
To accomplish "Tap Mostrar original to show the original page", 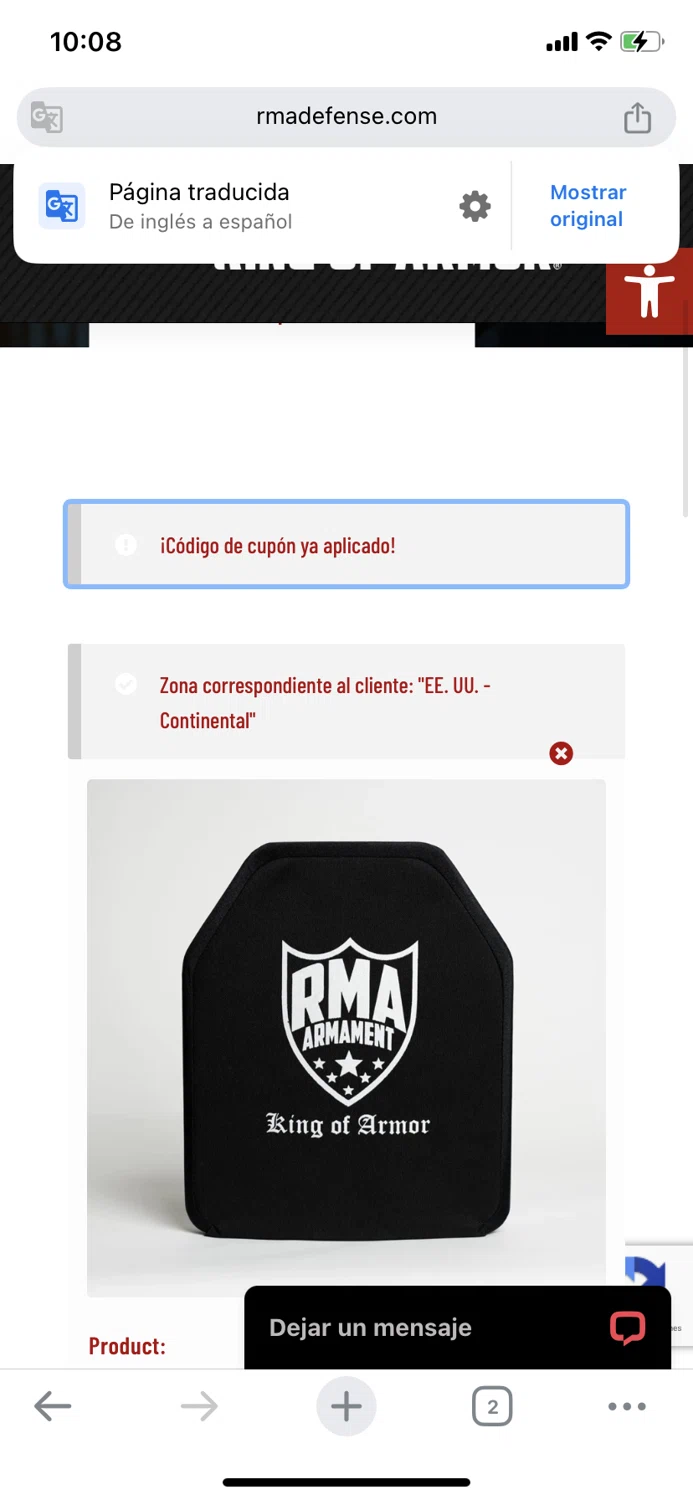I will click(x=588, y=206).
